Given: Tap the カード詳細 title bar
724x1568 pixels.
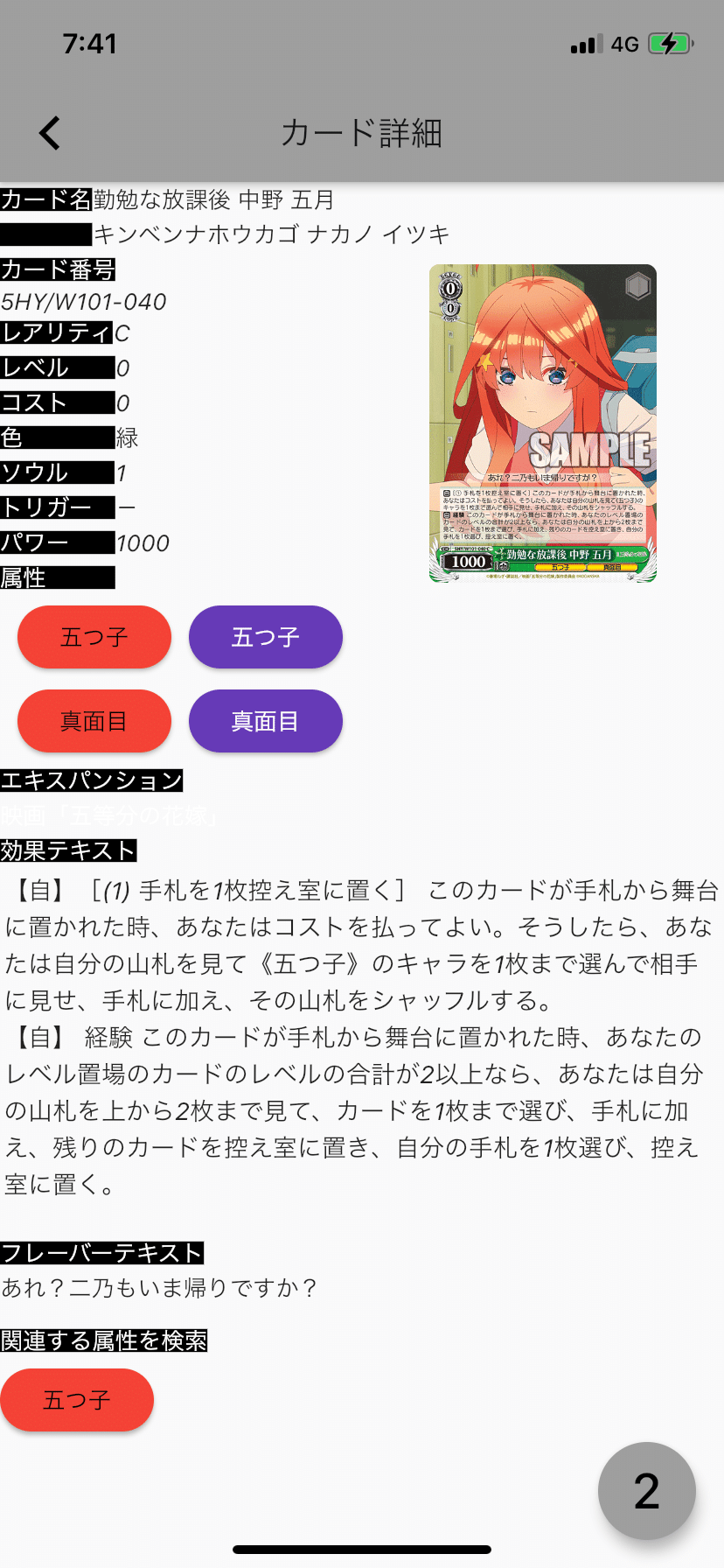Looking at the screenshot, I should [362, 133].
